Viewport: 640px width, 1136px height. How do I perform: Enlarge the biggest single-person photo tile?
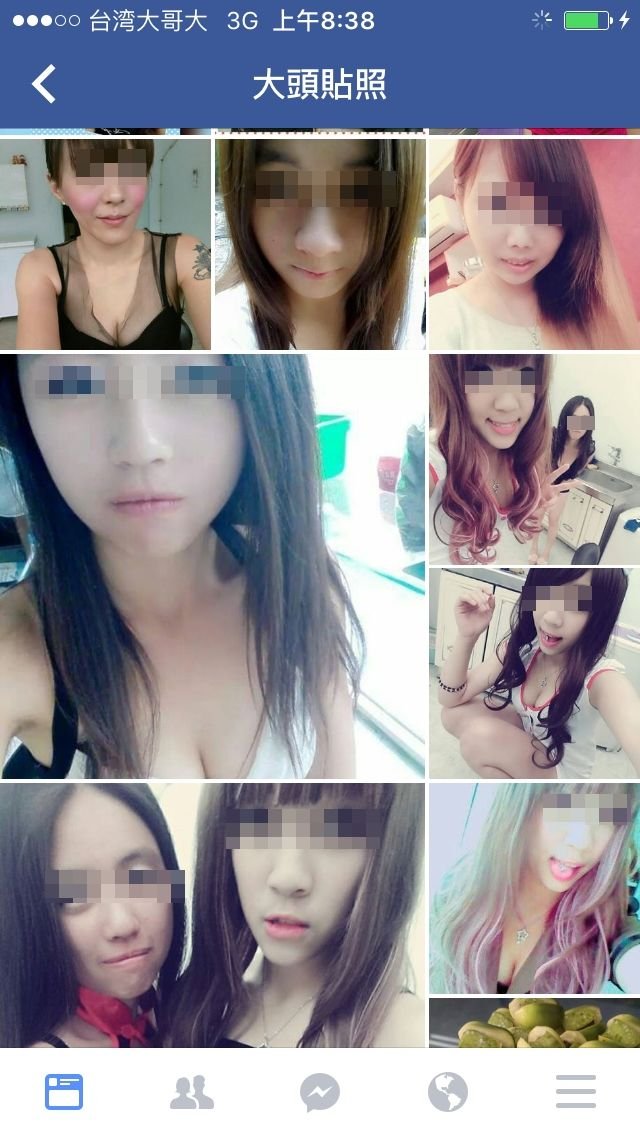point(212,566)
